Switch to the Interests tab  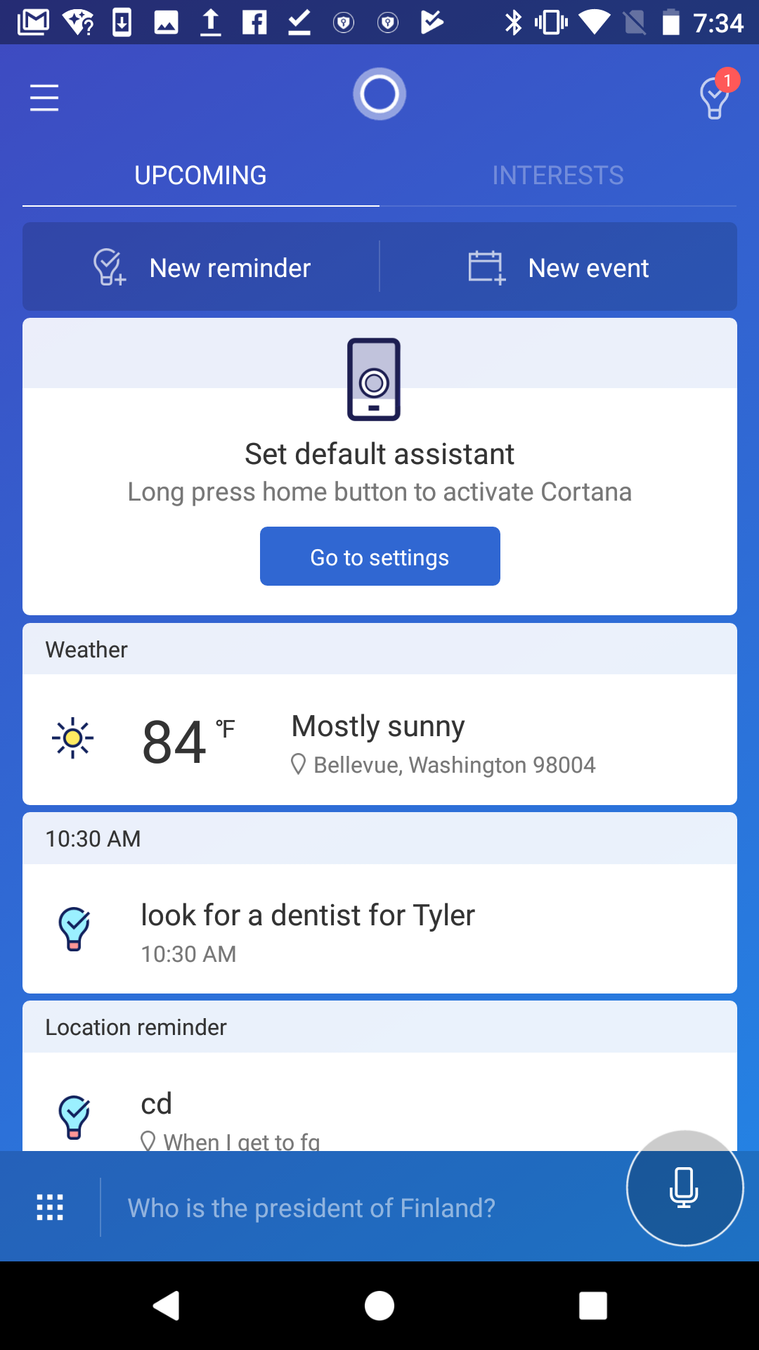(557, 175)
